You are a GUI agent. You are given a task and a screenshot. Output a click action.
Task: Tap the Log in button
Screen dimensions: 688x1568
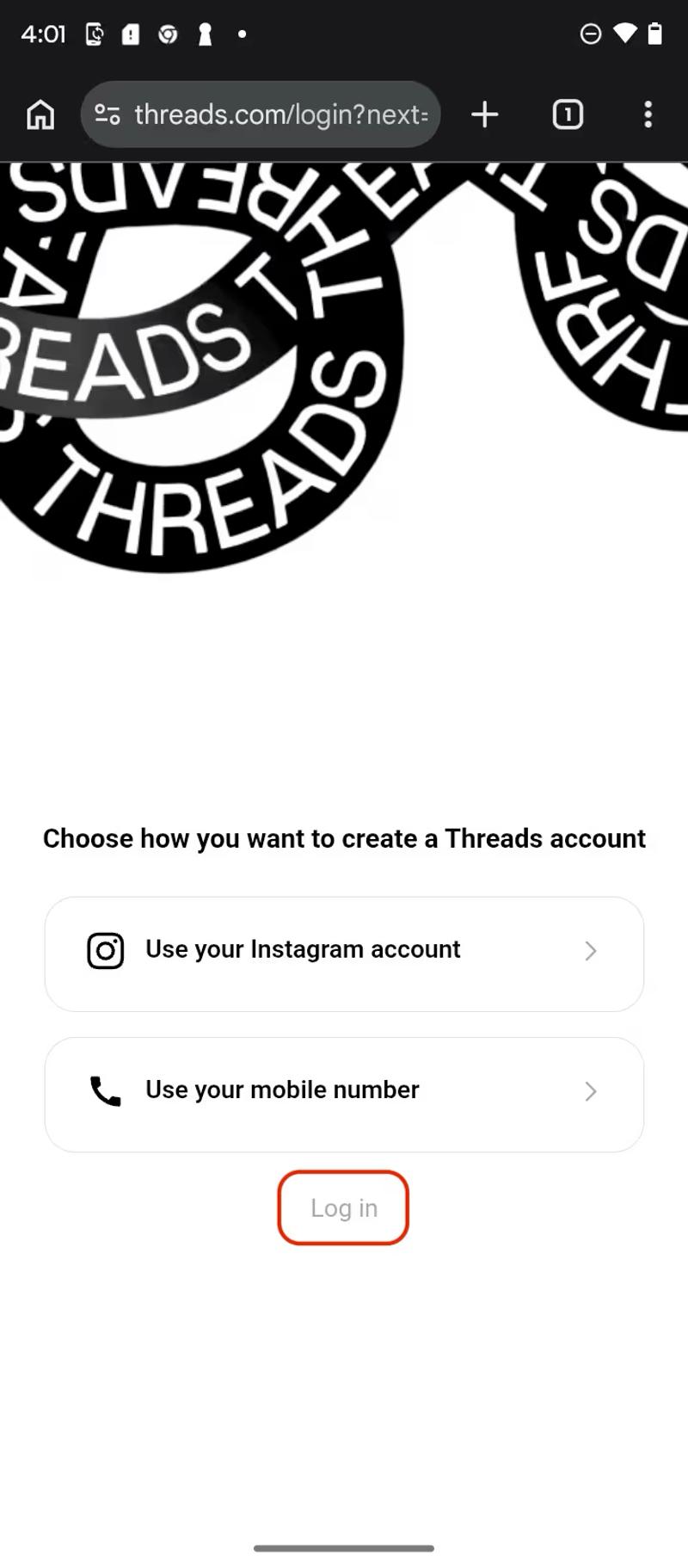click(x=343, y=1207)
